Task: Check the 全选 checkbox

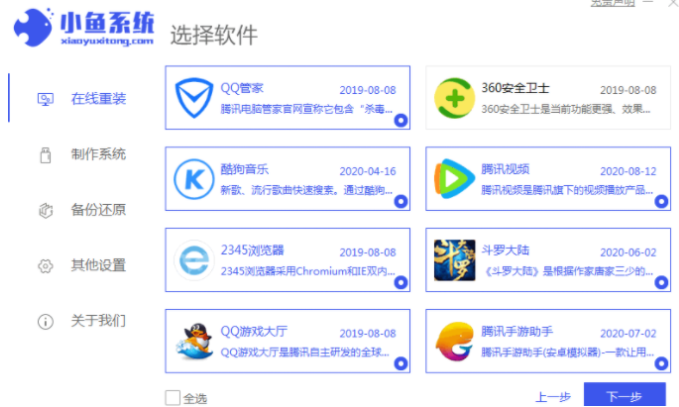Action: [x=173, y=397]
